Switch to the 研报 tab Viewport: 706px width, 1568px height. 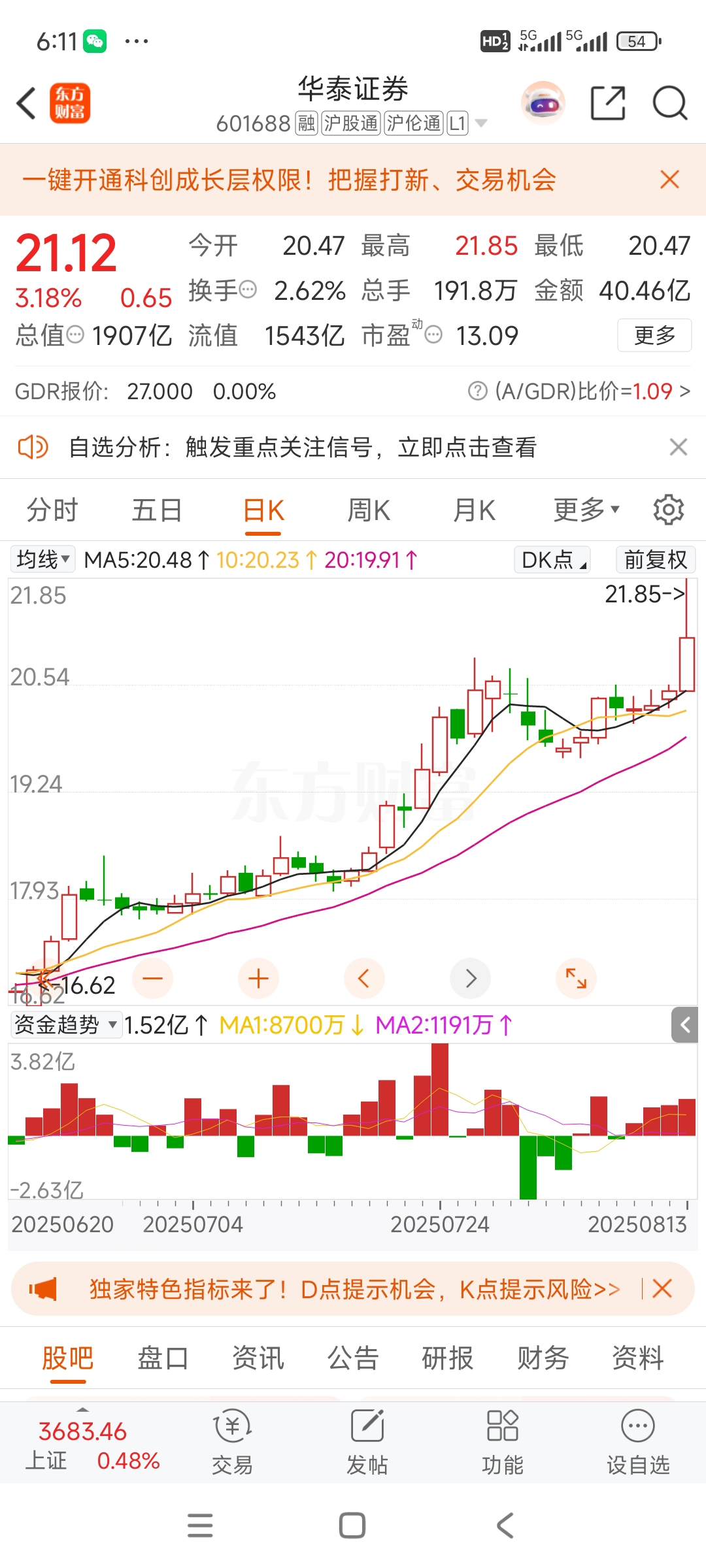click(448, 1358)
